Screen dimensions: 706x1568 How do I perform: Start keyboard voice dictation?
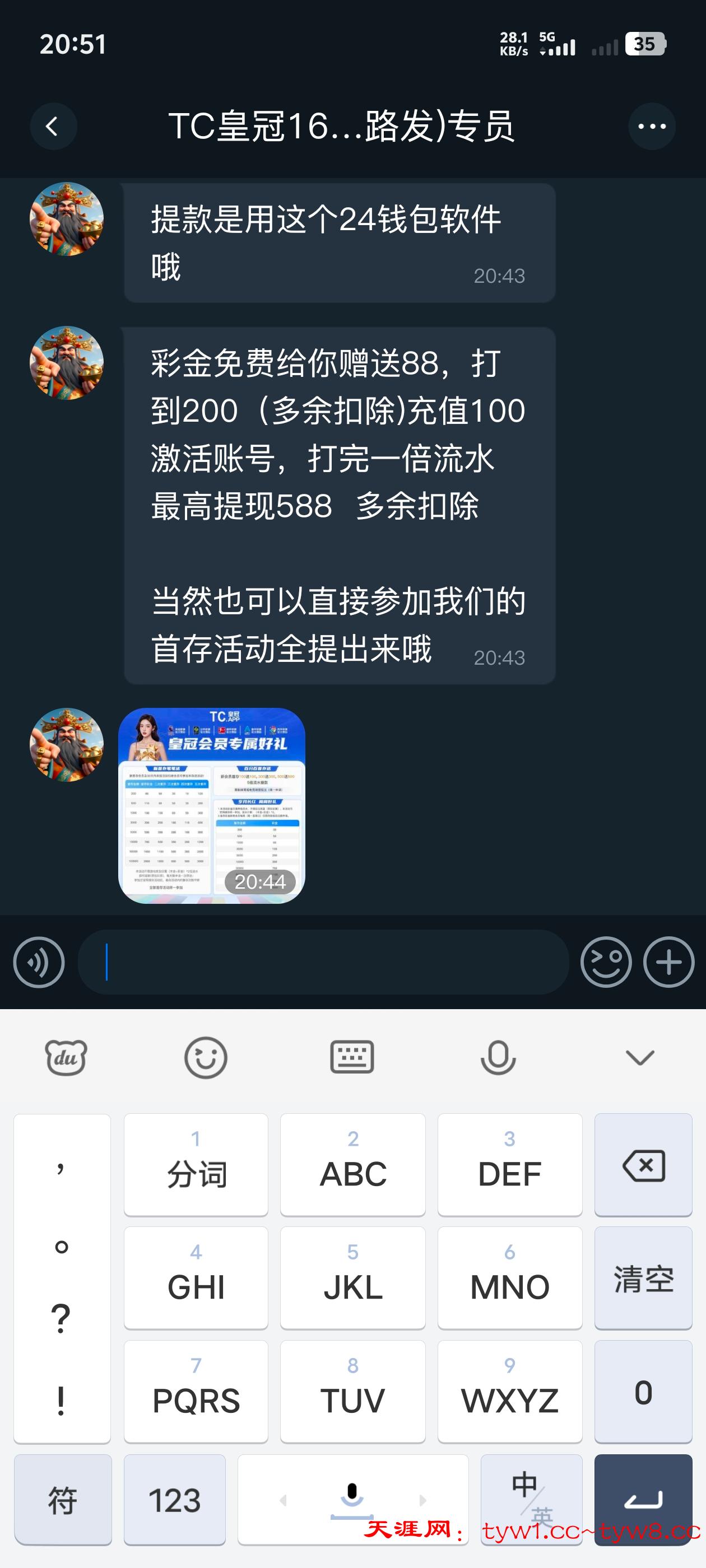498,1057
